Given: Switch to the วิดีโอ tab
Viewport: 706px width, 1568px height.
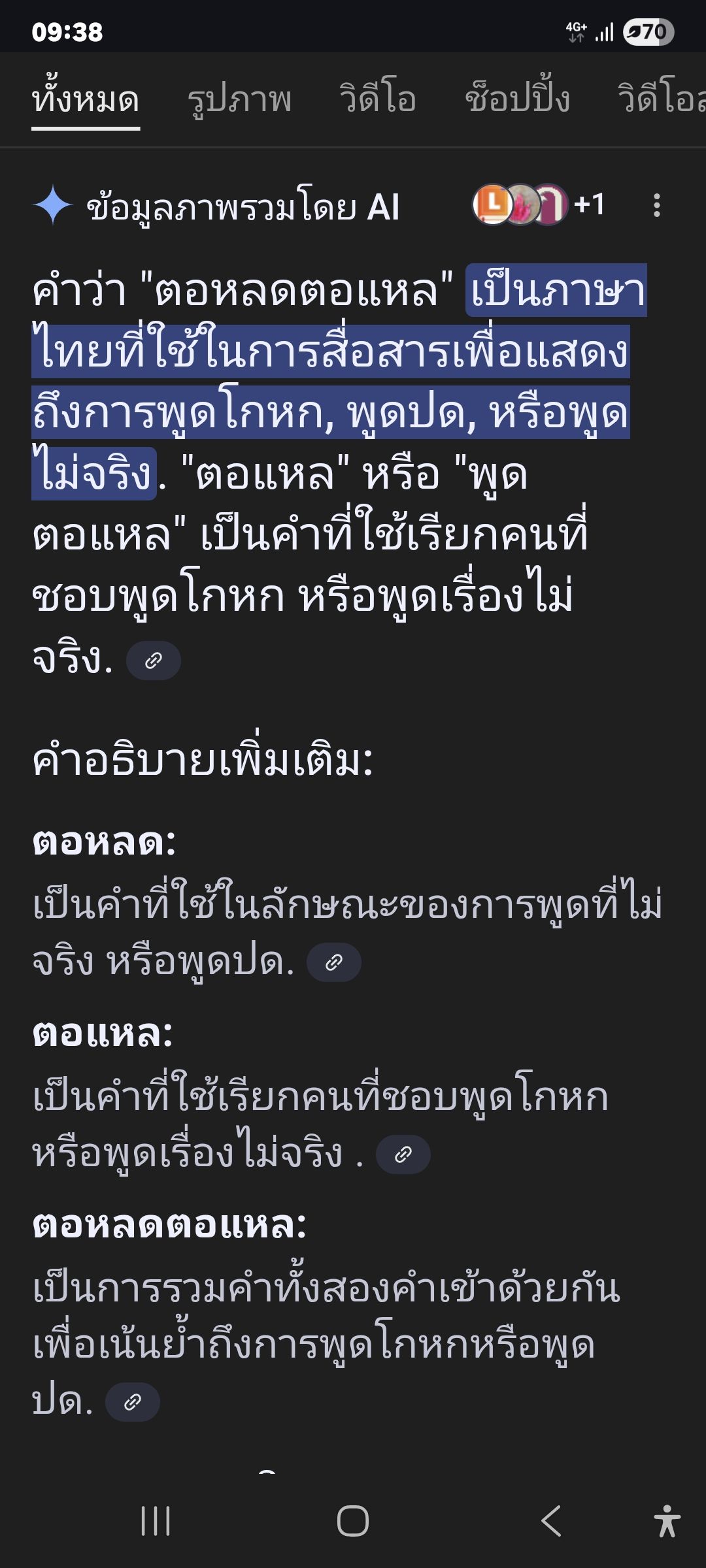Looking at the screenshot, I should (x=377, y=99).
